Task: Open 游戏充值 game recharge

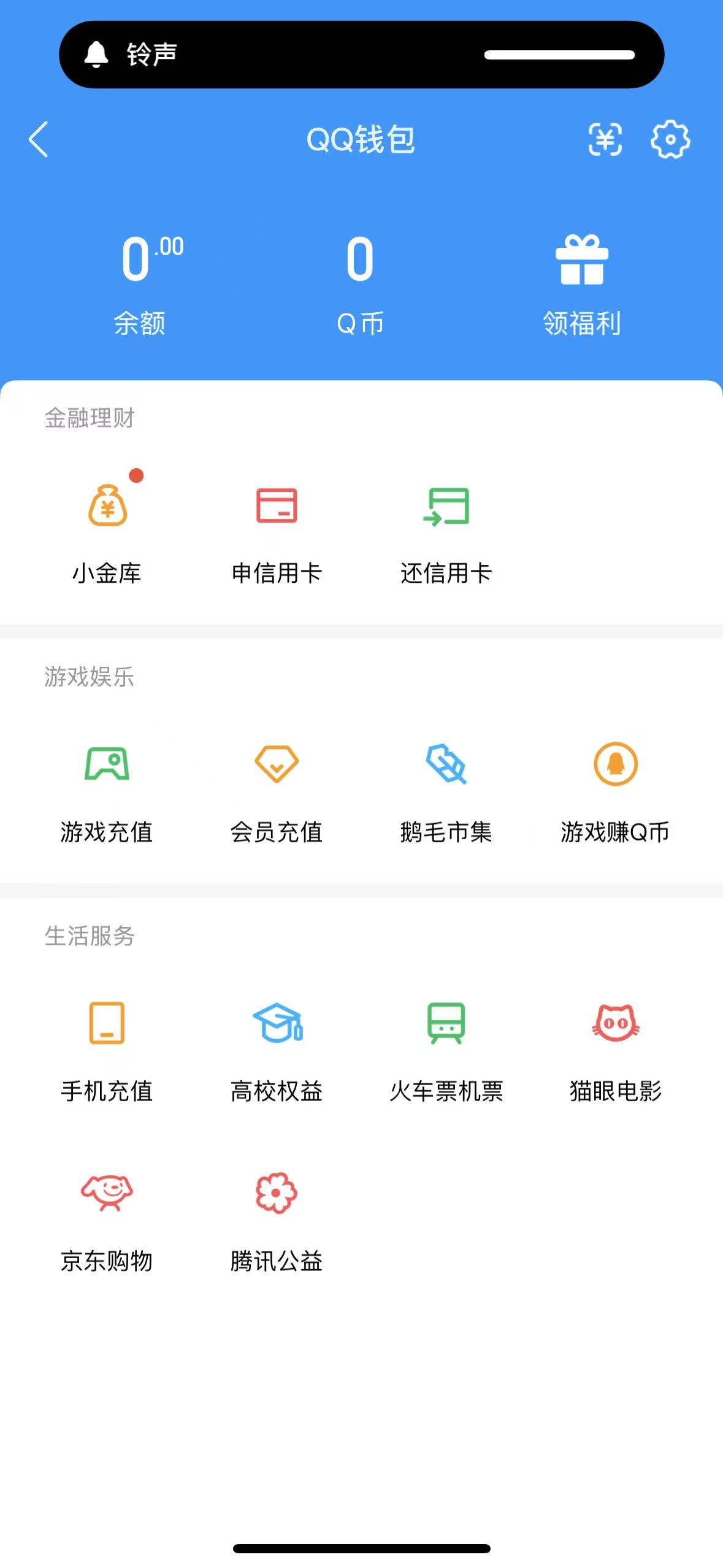Action: 108,788
